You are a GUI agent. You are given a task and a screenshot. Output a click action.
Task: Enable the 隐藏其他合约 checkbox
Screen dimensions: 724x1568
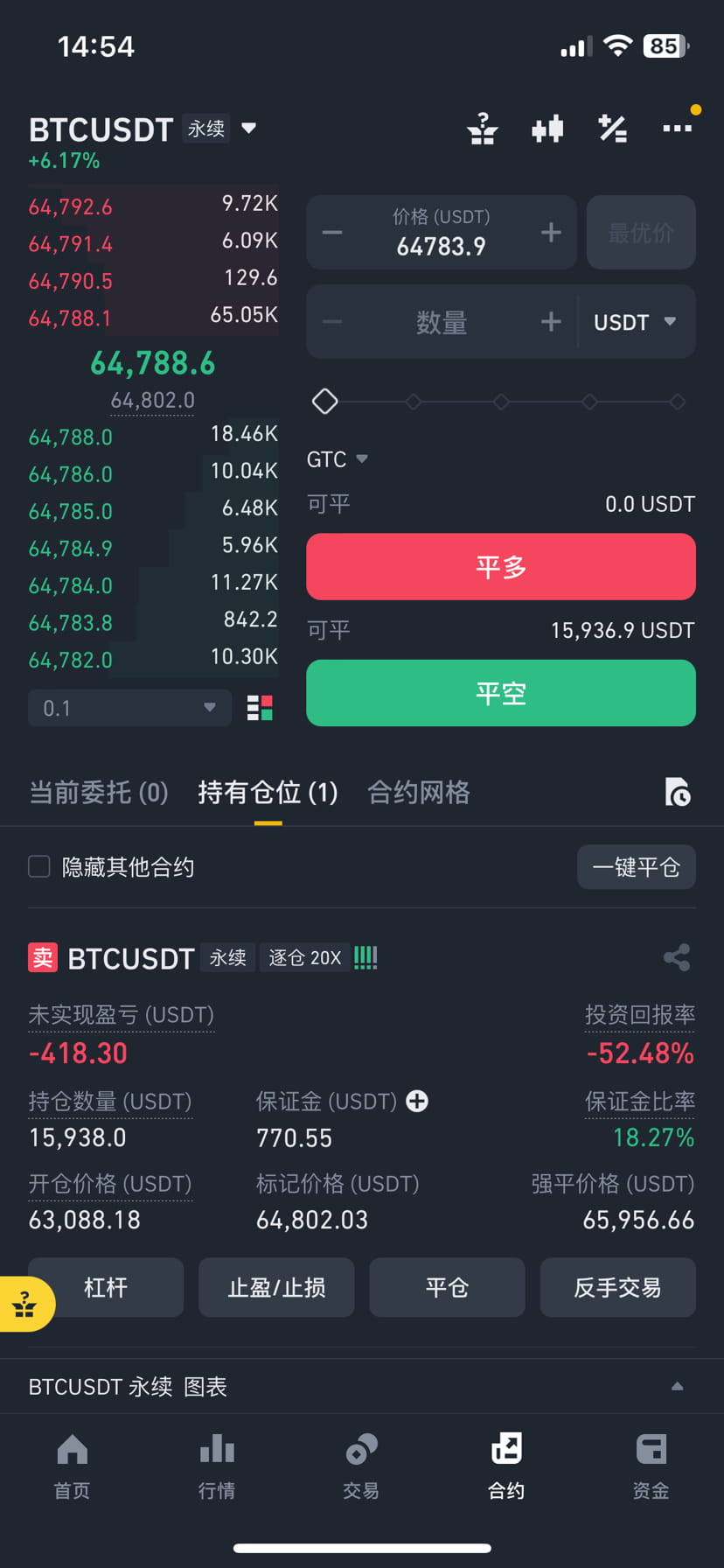(38, 866)
